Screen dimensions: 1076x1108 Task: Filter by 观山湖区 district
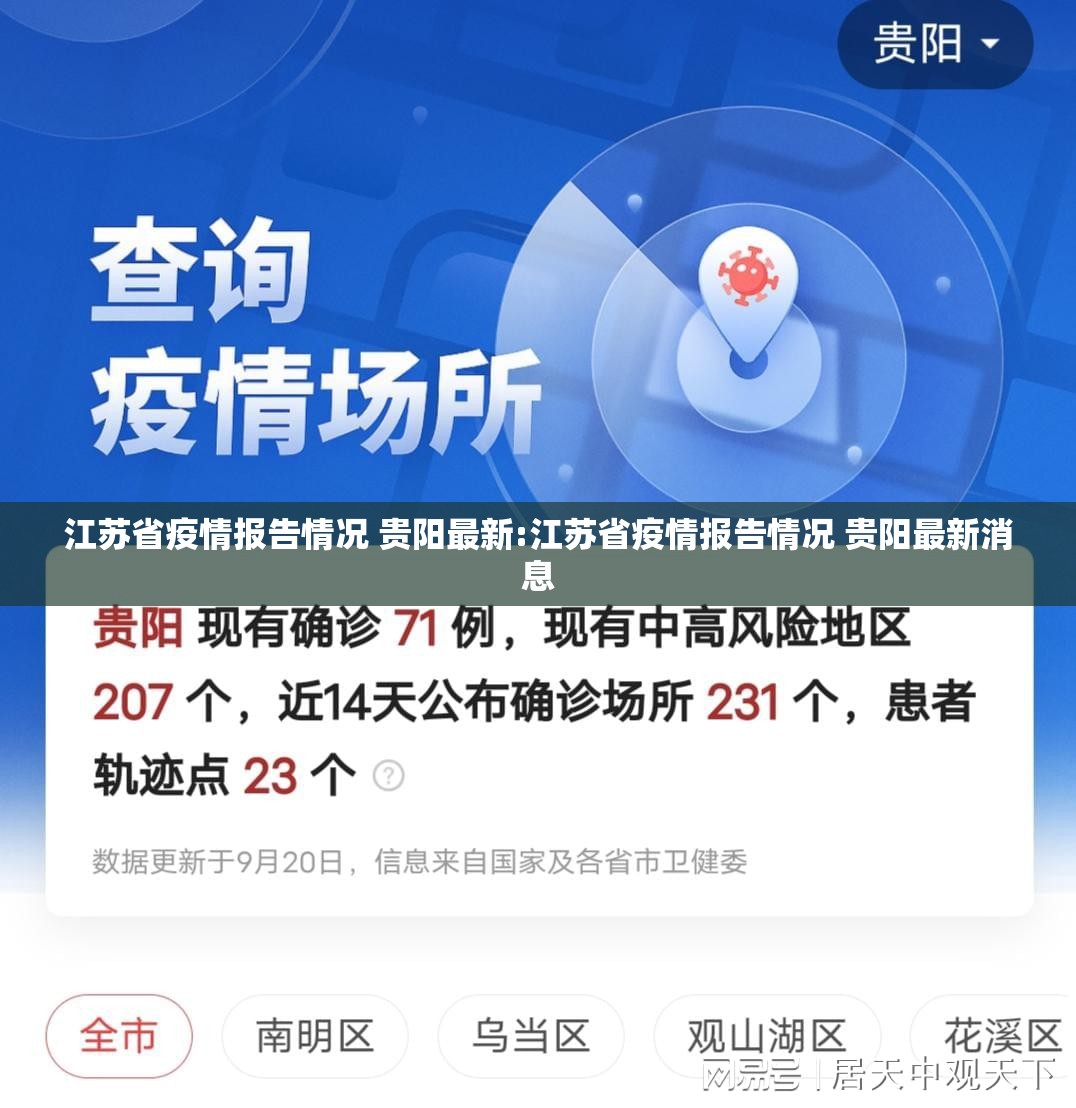(x=766, y=1036)
